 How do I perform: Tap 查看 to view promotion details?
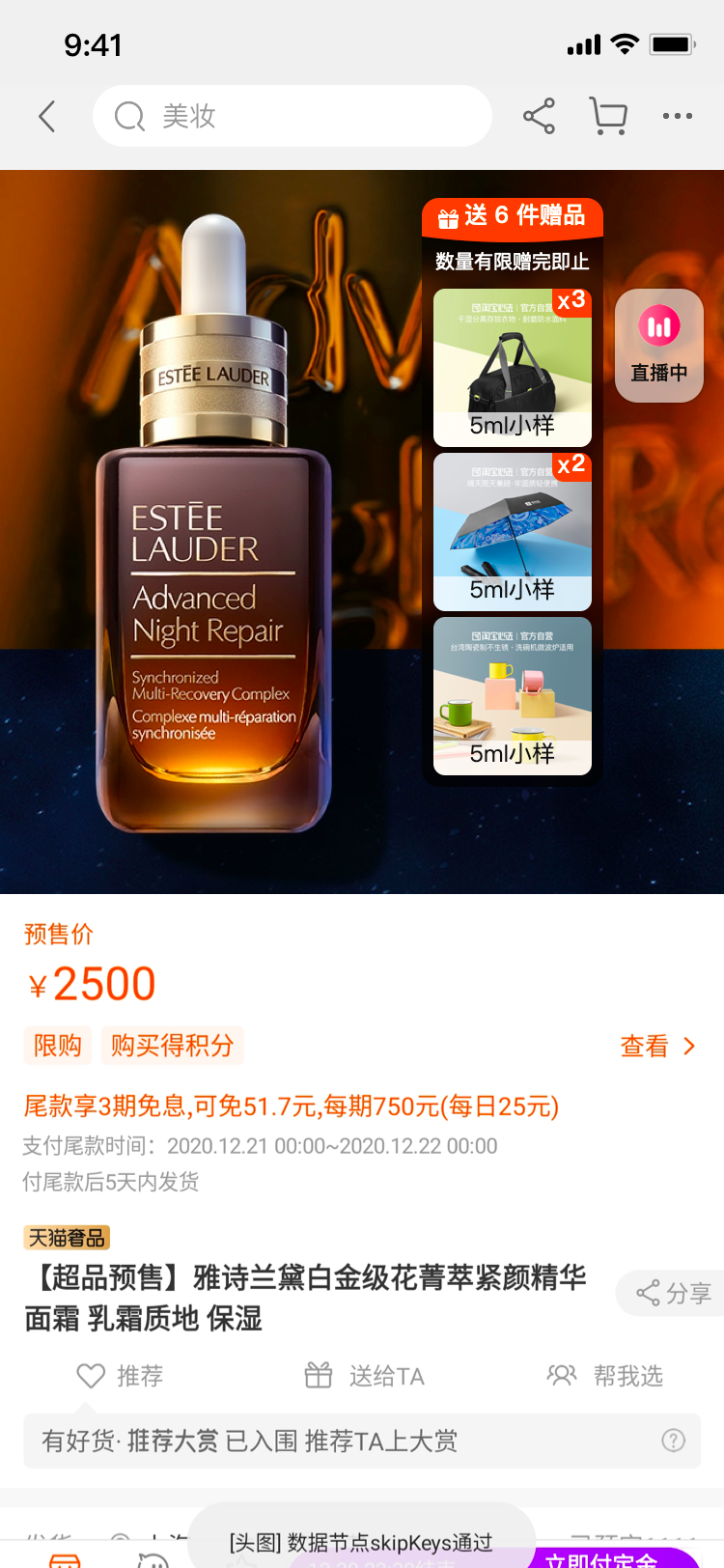657,1047
